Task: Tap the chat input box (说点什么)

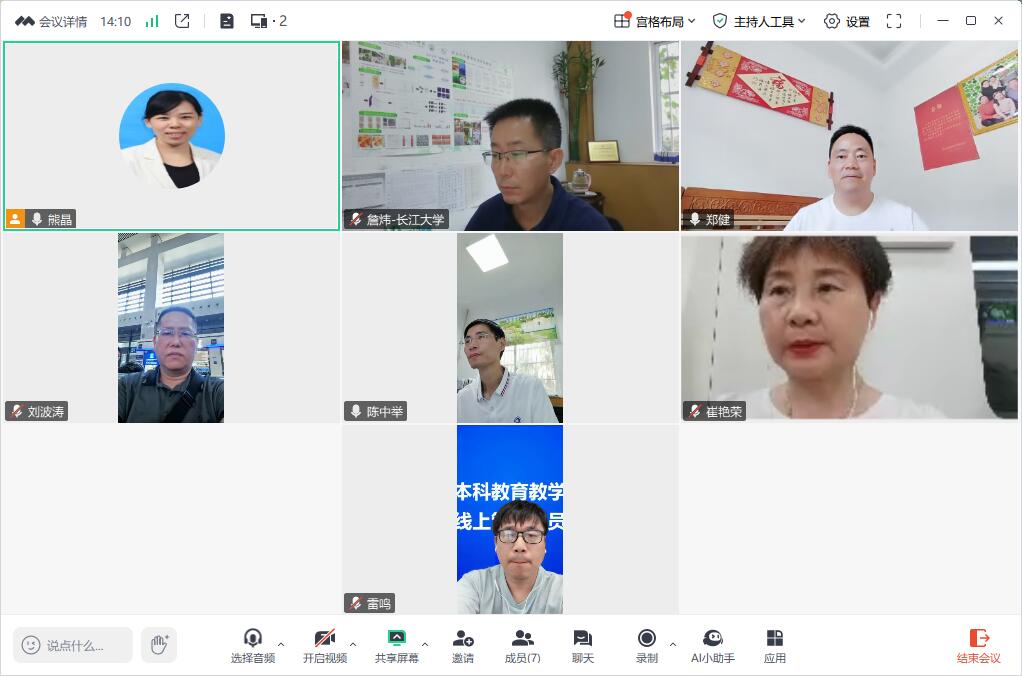Action: coord(74,645)
